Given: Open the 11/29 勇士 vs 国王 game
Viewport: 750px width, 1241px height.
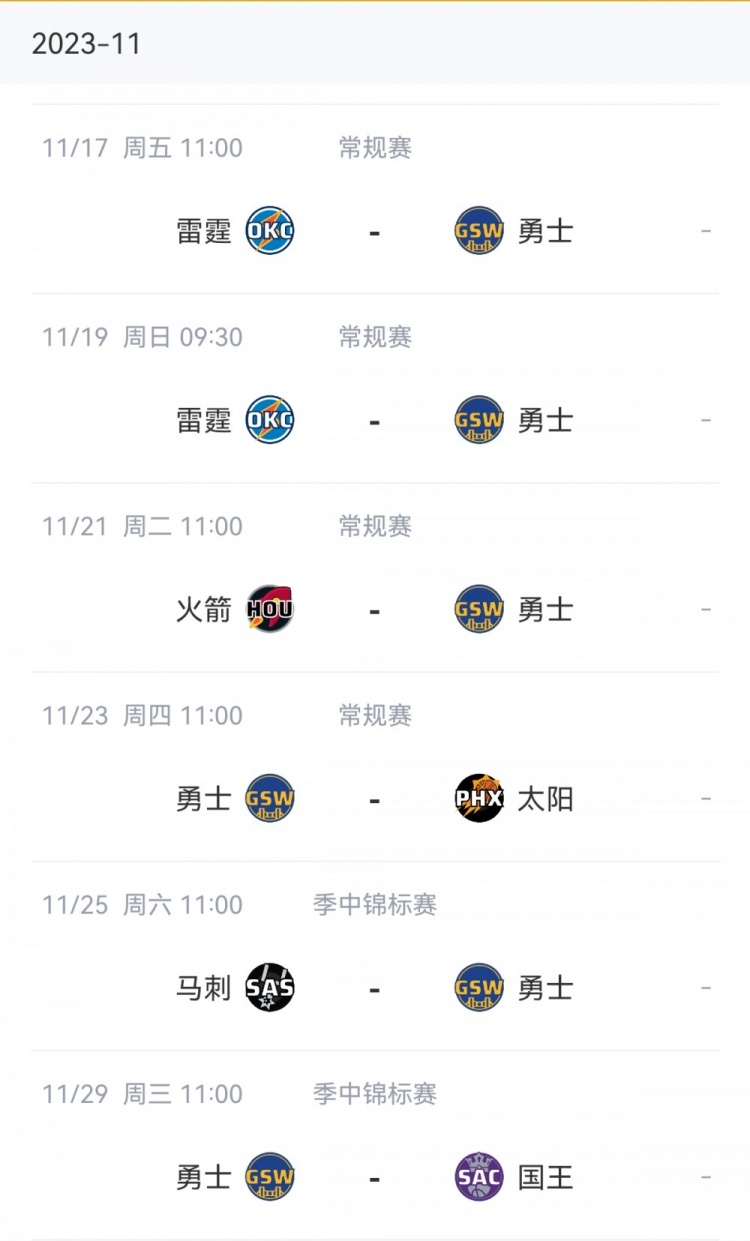Looking at the screenshot, I should click(375, 1144).
